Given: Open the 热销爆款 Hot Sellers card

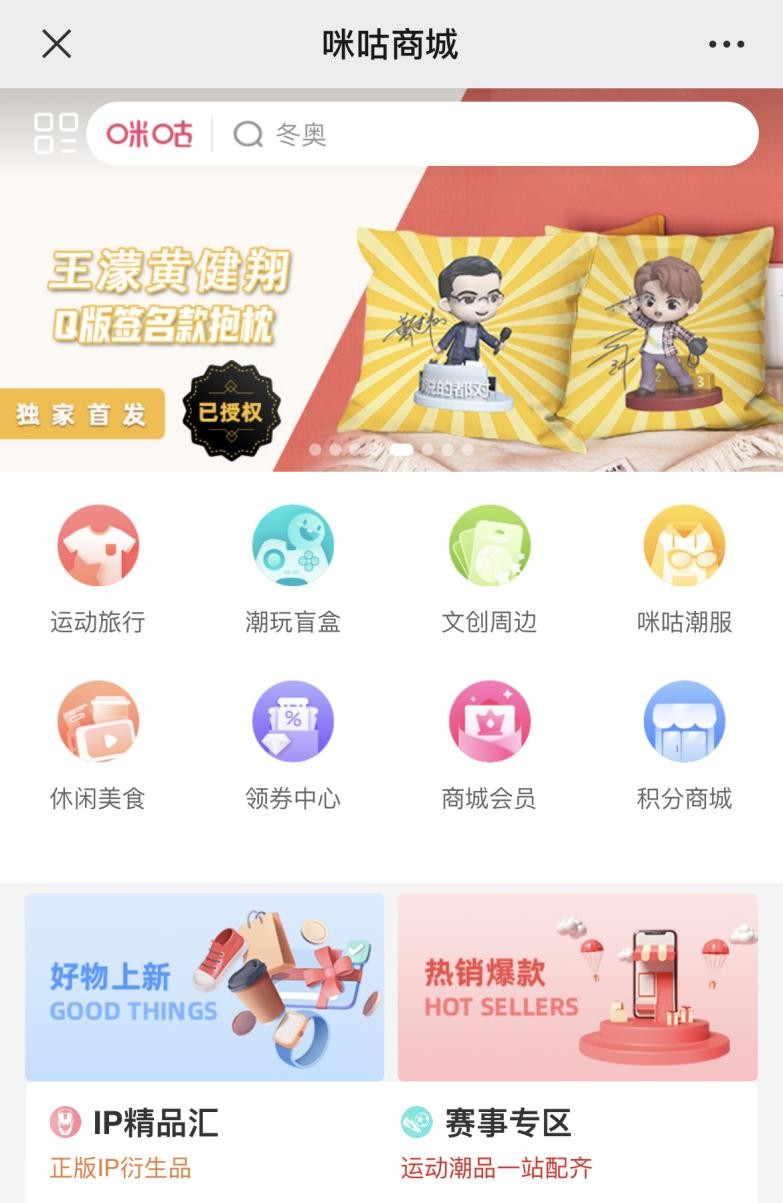Looking at the screenshot, I should coord(578,987).
